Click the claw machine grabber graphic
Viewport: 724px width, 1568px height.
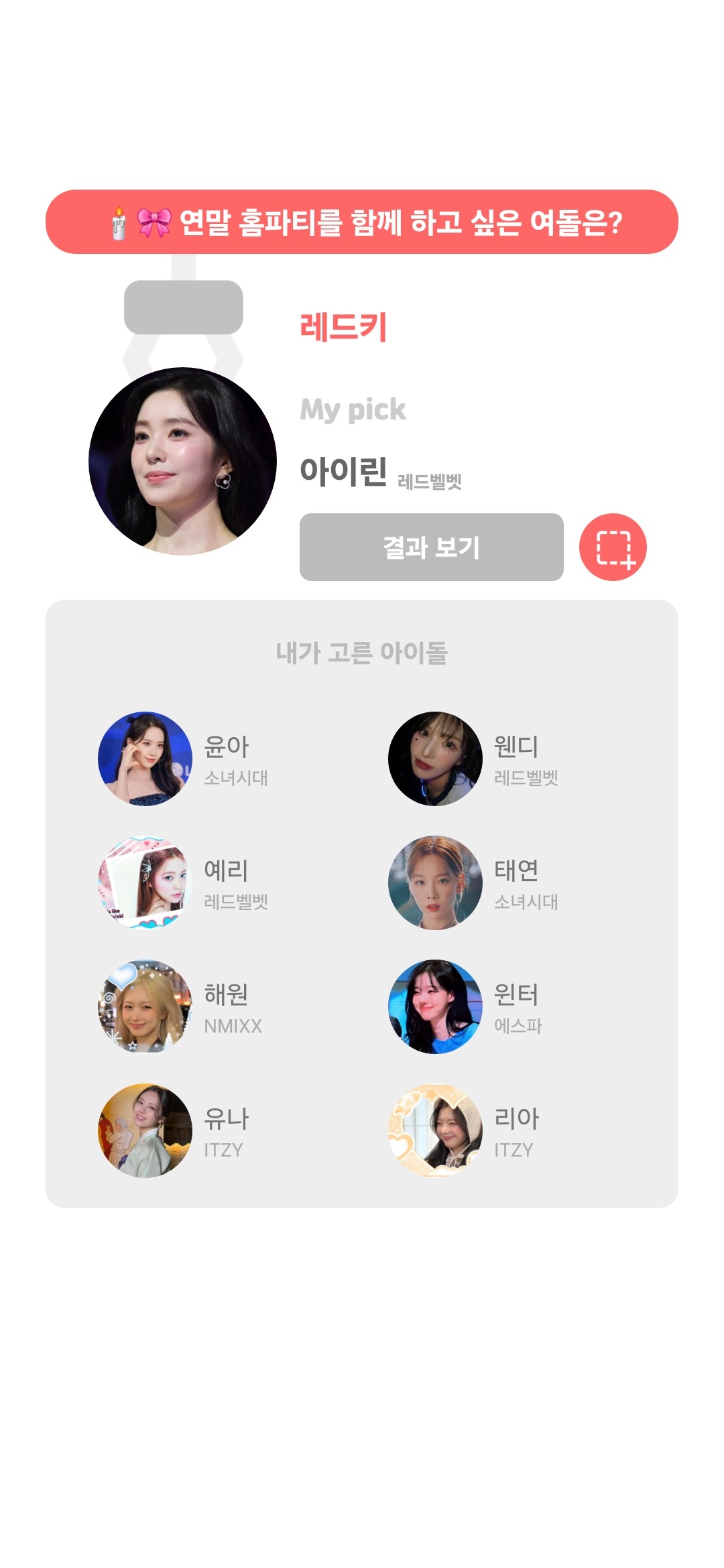click(x=182, y=308)
